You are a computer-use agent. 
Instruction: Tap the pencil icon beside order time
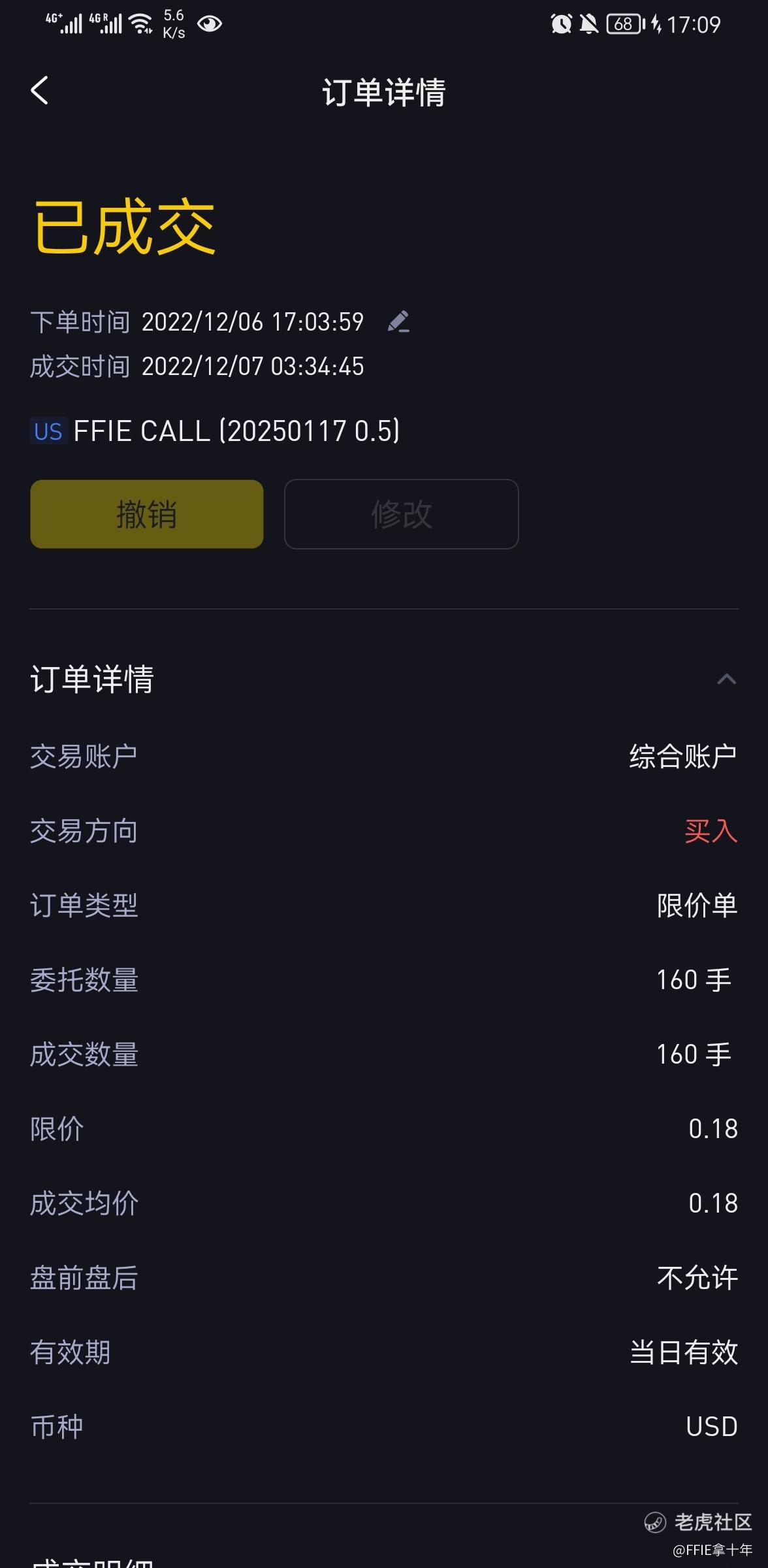(398, 321)
